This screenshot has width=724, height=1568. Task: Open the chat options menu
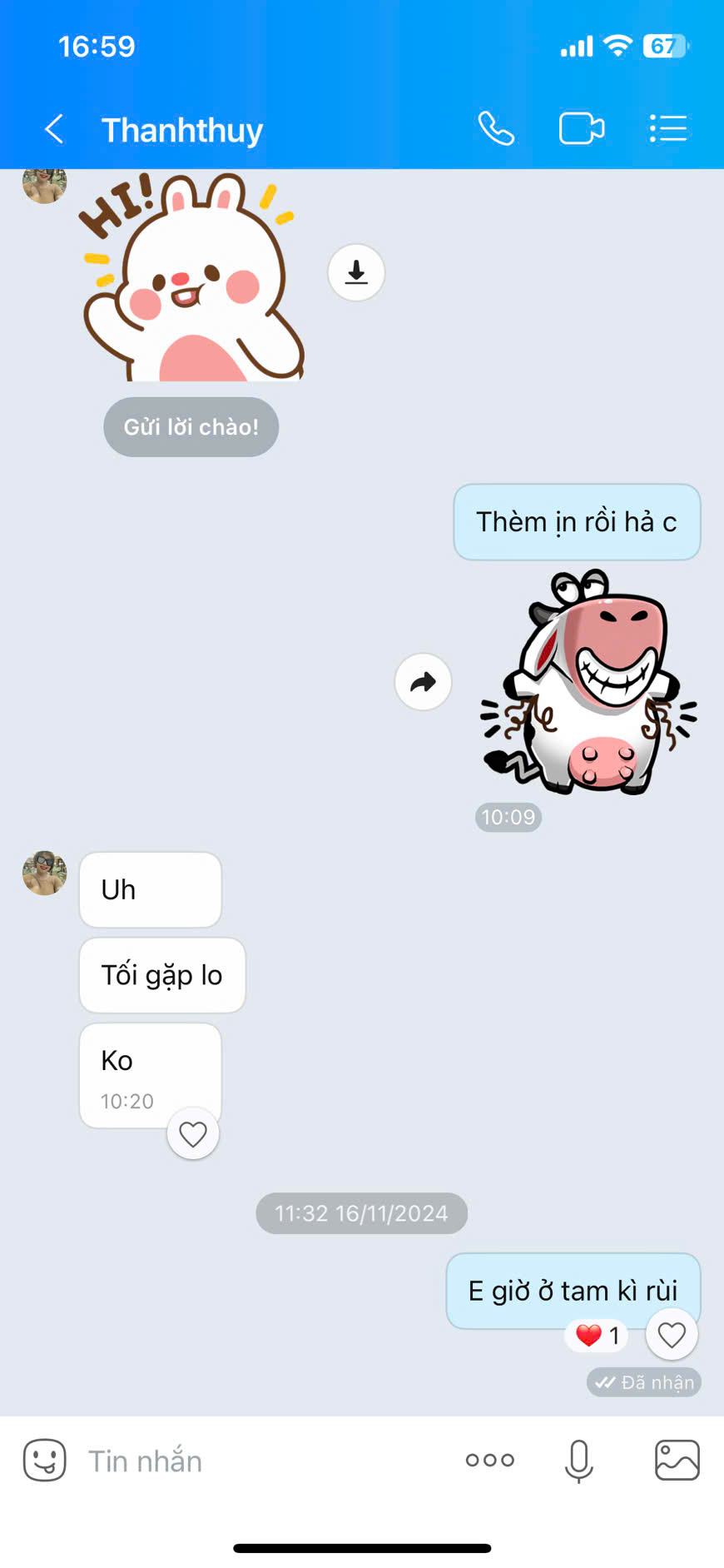pos(668,129)
